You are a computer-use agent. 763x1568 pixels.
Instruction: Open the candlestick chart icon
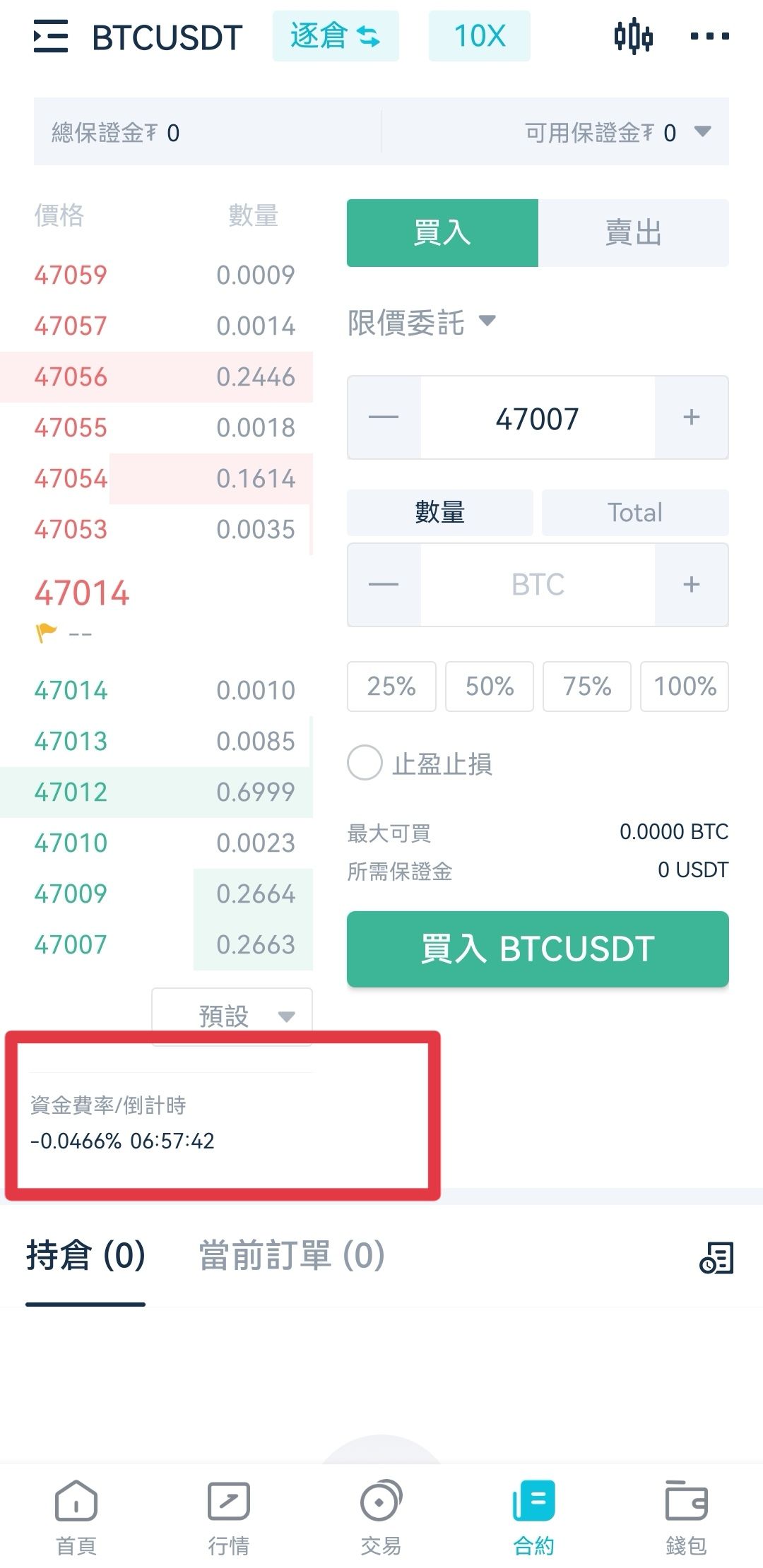click(x=633, y=36)
